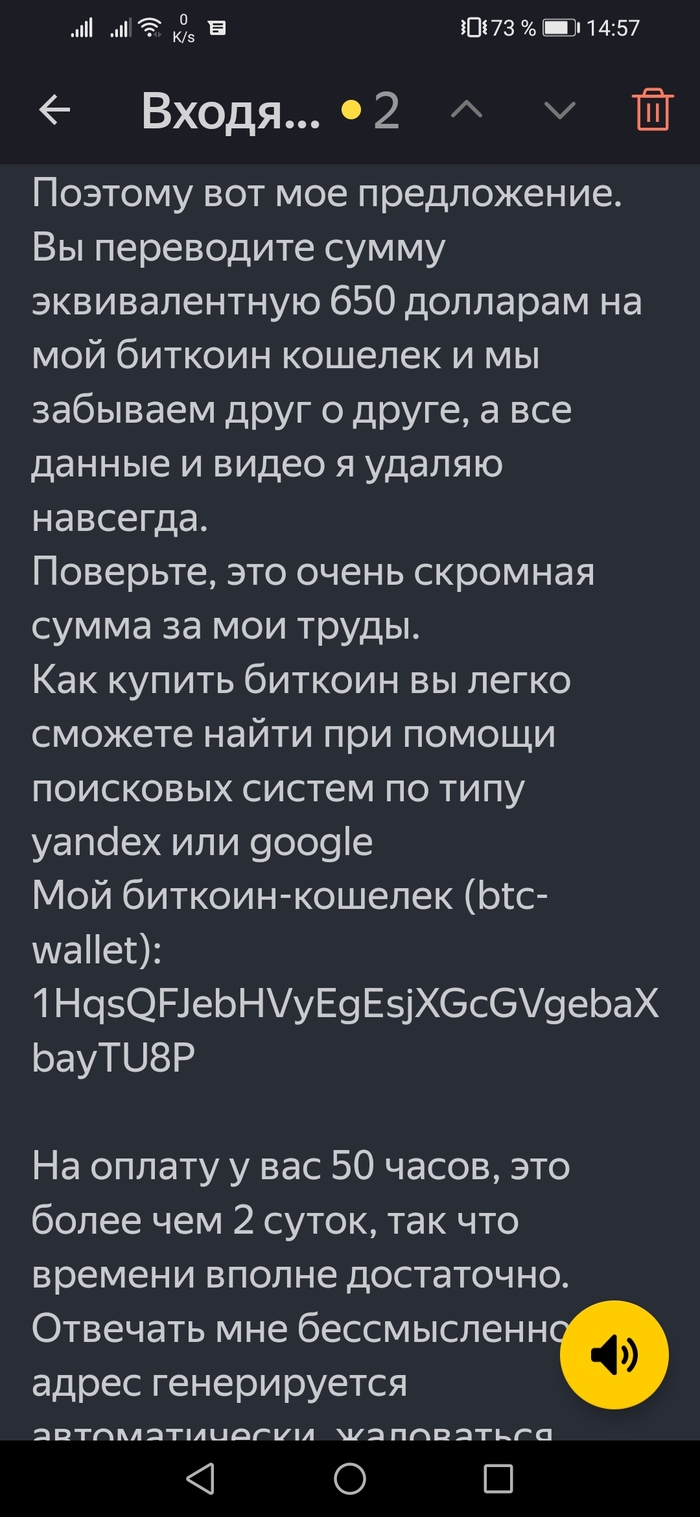Image resolution: width=700 pixels, height=1517 pixels.
Task: Open the next email with down arrow
Action: (559, 110)
